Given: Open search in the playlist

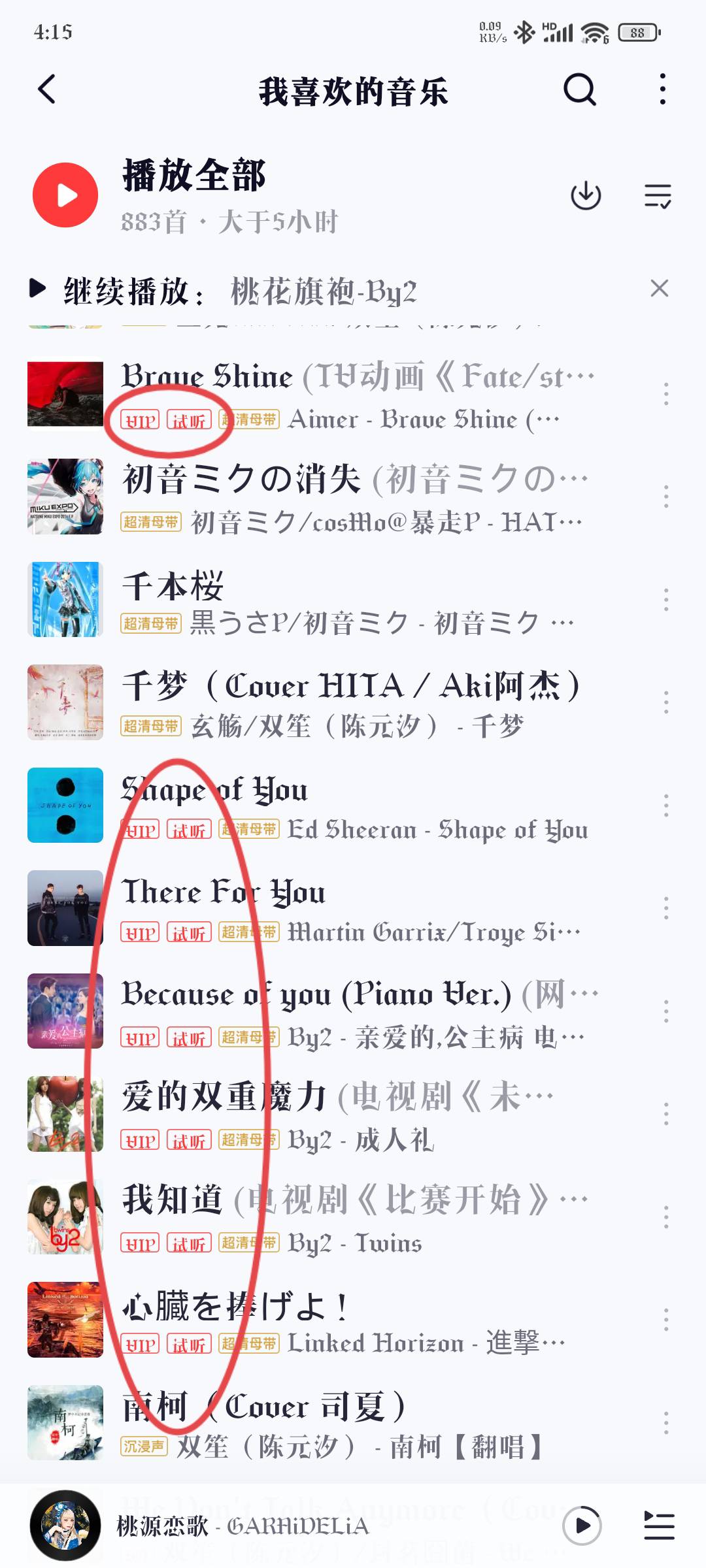Looking at the screenshot, I should tap(579, 90).
